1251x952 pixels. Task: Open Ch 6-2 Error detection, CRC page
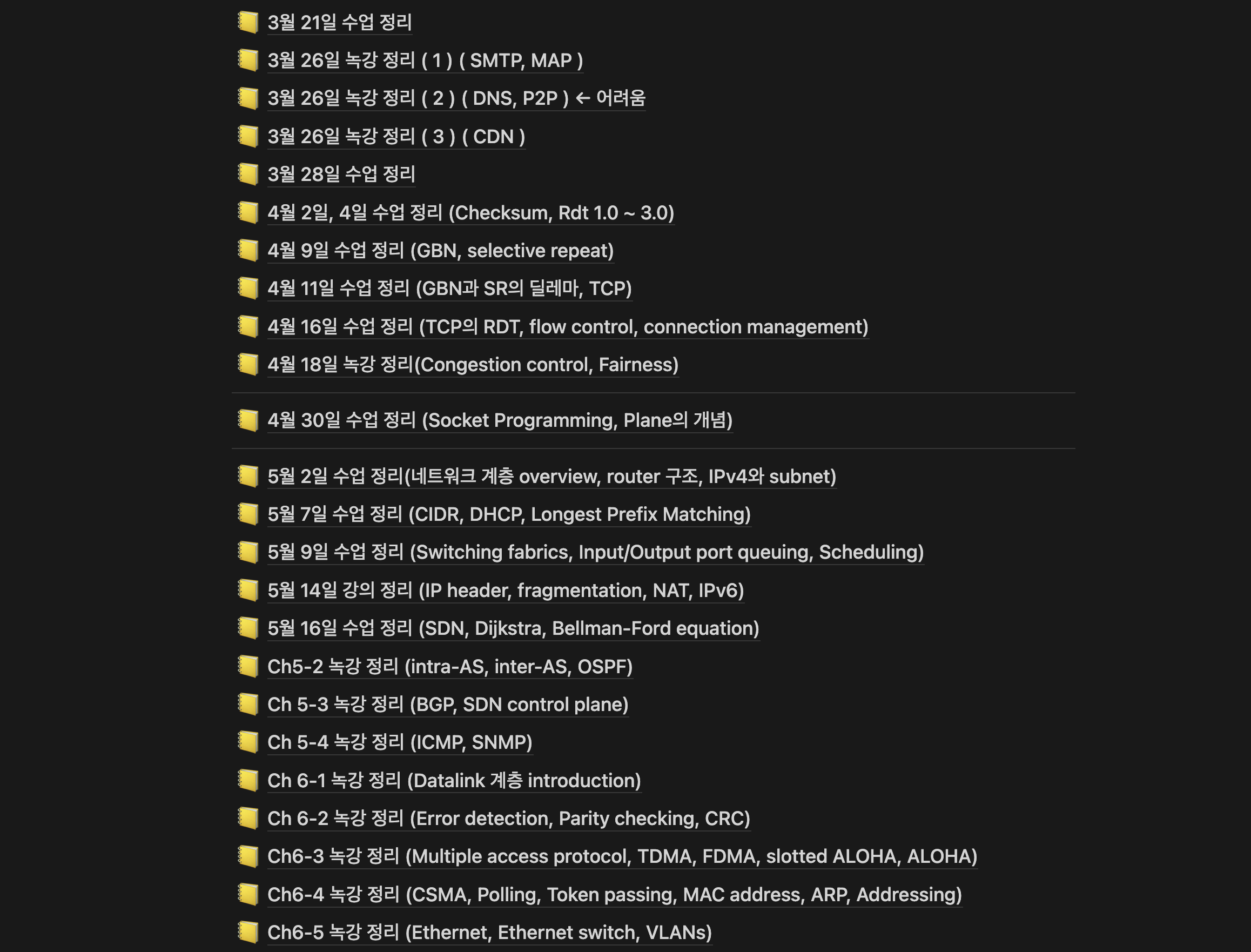point(508,819)
